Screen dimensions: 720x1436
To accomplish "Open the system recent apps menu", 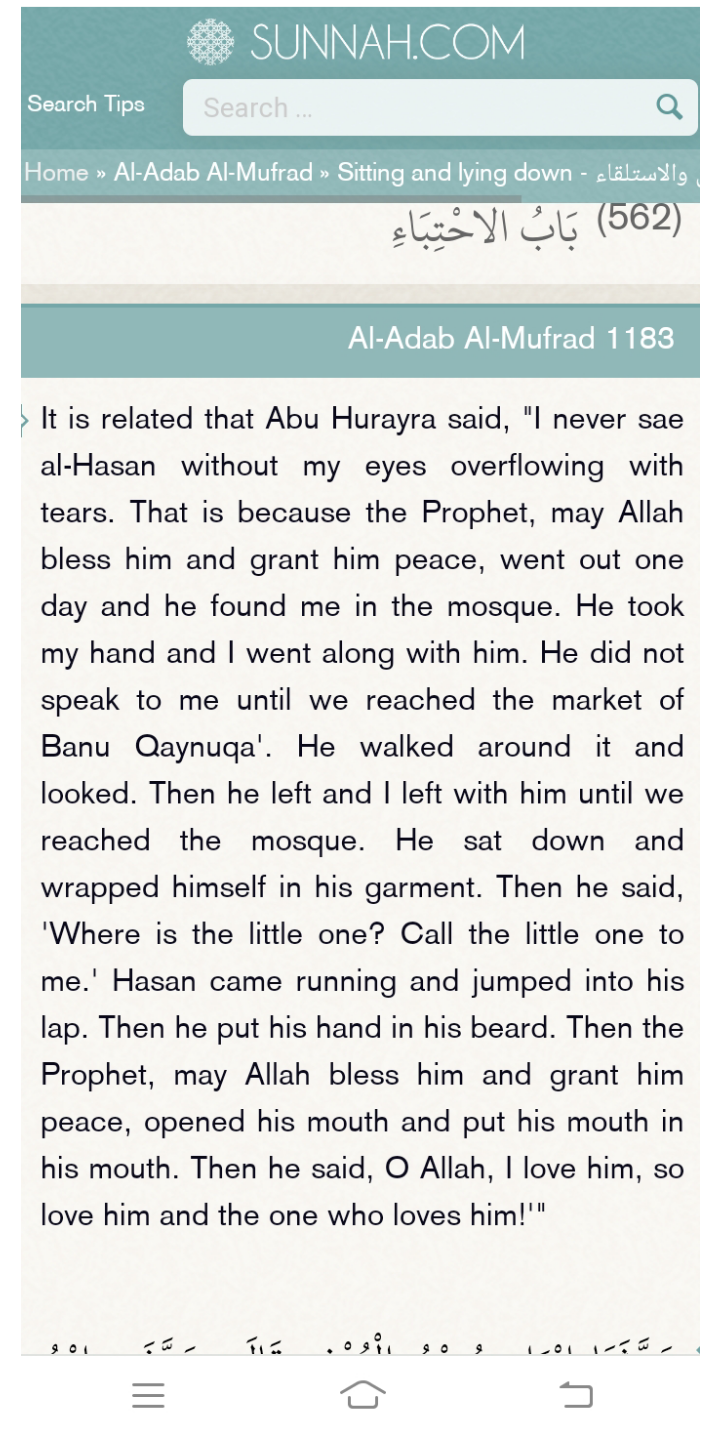I will coord(148,1396).
